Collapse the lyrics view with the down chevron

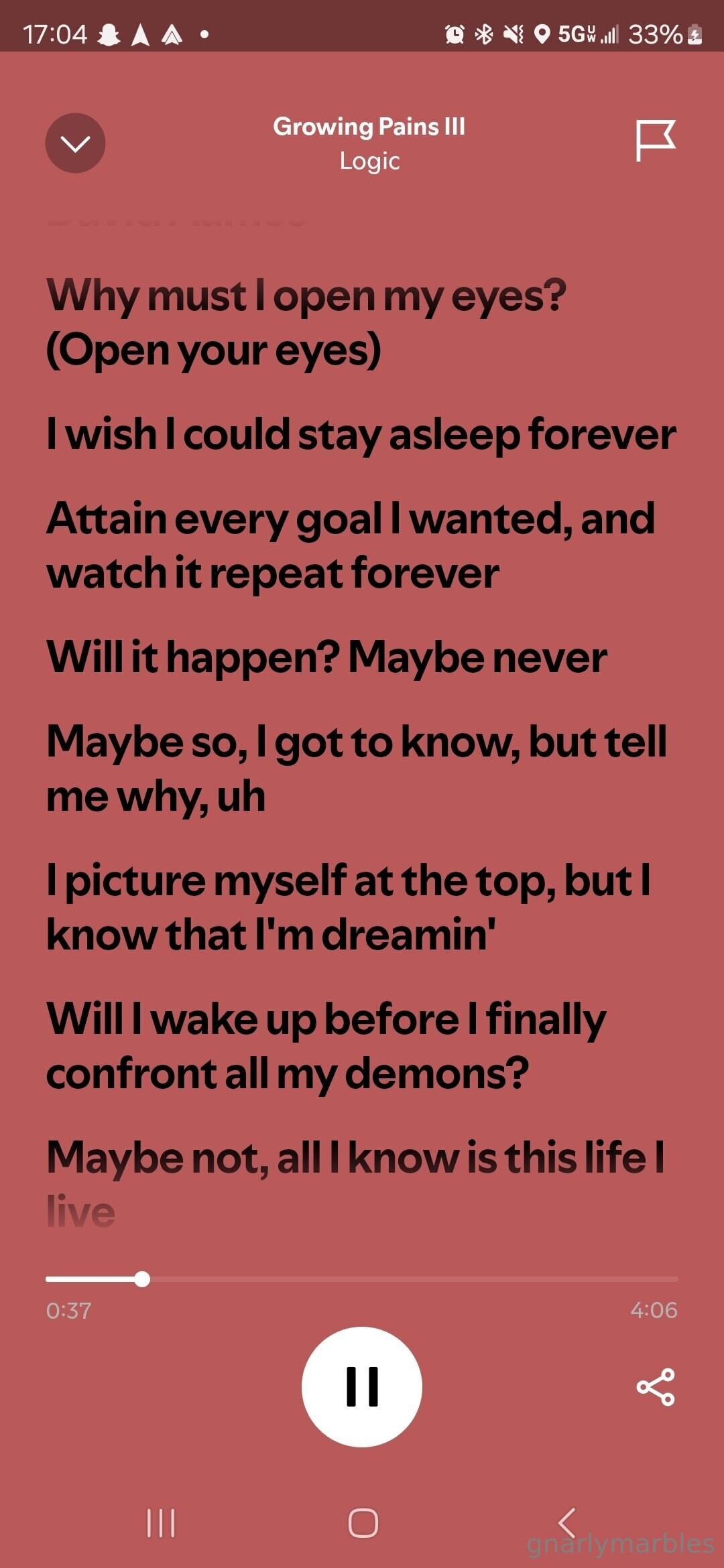tap(75, 143)
